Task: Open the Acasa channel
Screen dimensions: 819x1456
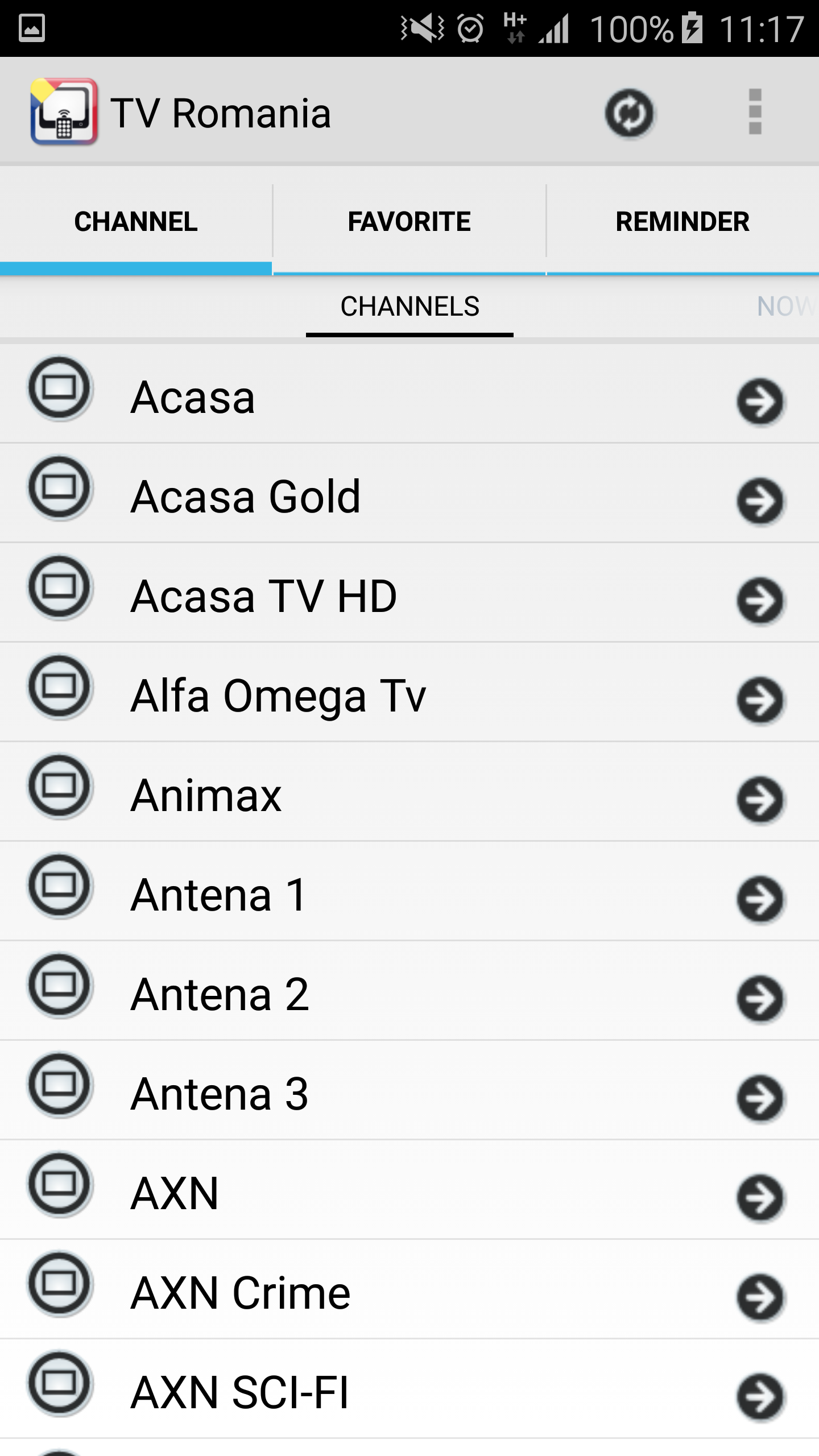Action: [x=409, y=397]
